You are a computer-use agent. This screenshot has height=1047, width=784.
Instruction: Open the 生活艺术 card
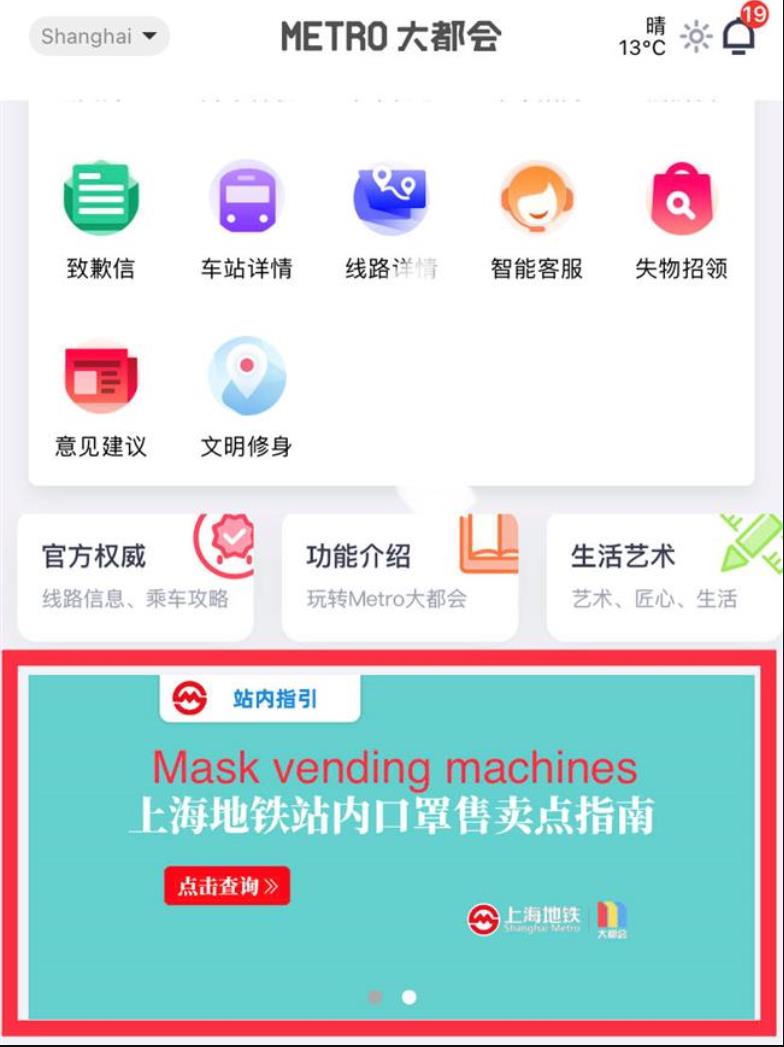pos(662,576)
